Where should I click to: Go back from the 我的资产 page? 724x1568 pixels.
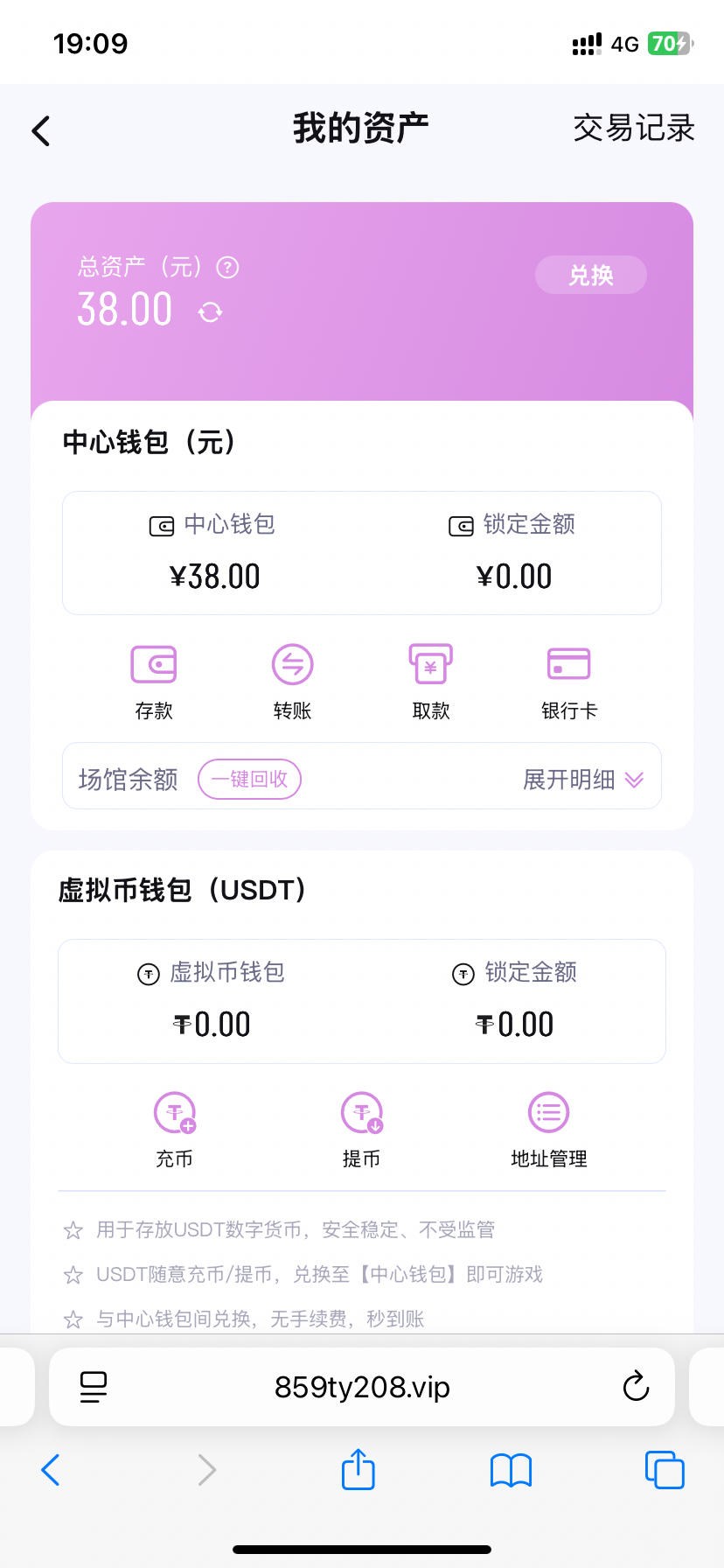click(41, 131)
